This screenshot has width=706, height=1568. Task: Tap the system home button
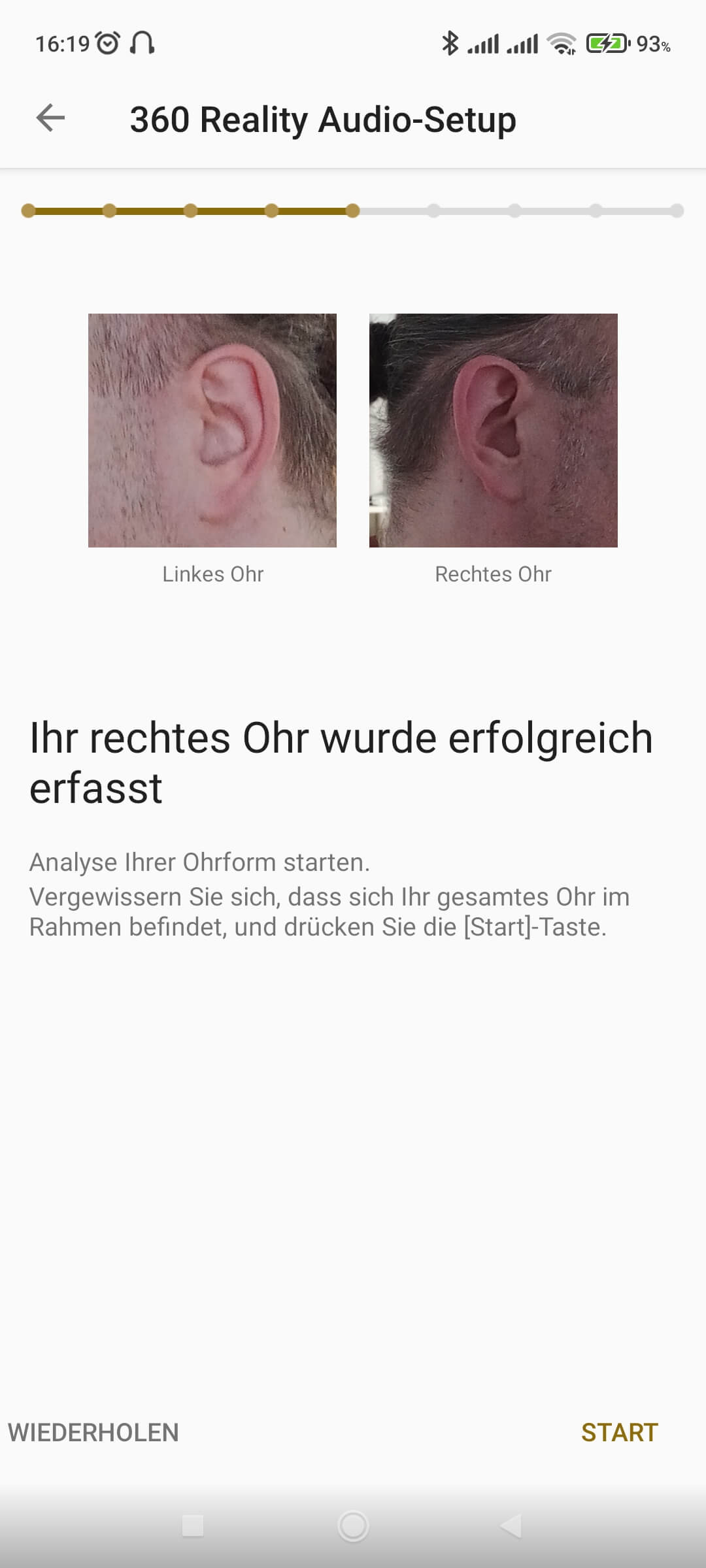point(353,1526)
